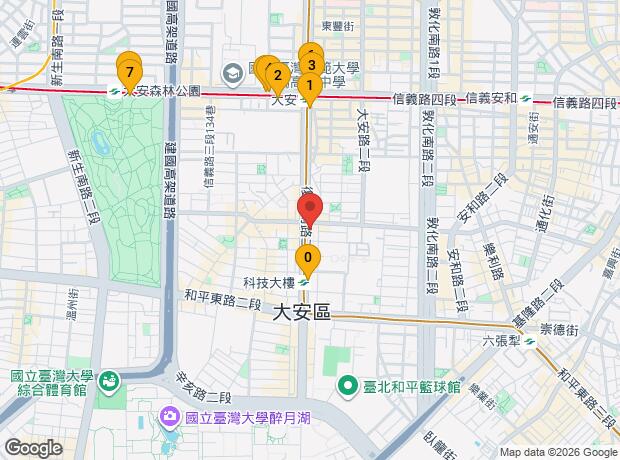Select the orange marker numbered 2
620x460 pixels.
[277, 76]
